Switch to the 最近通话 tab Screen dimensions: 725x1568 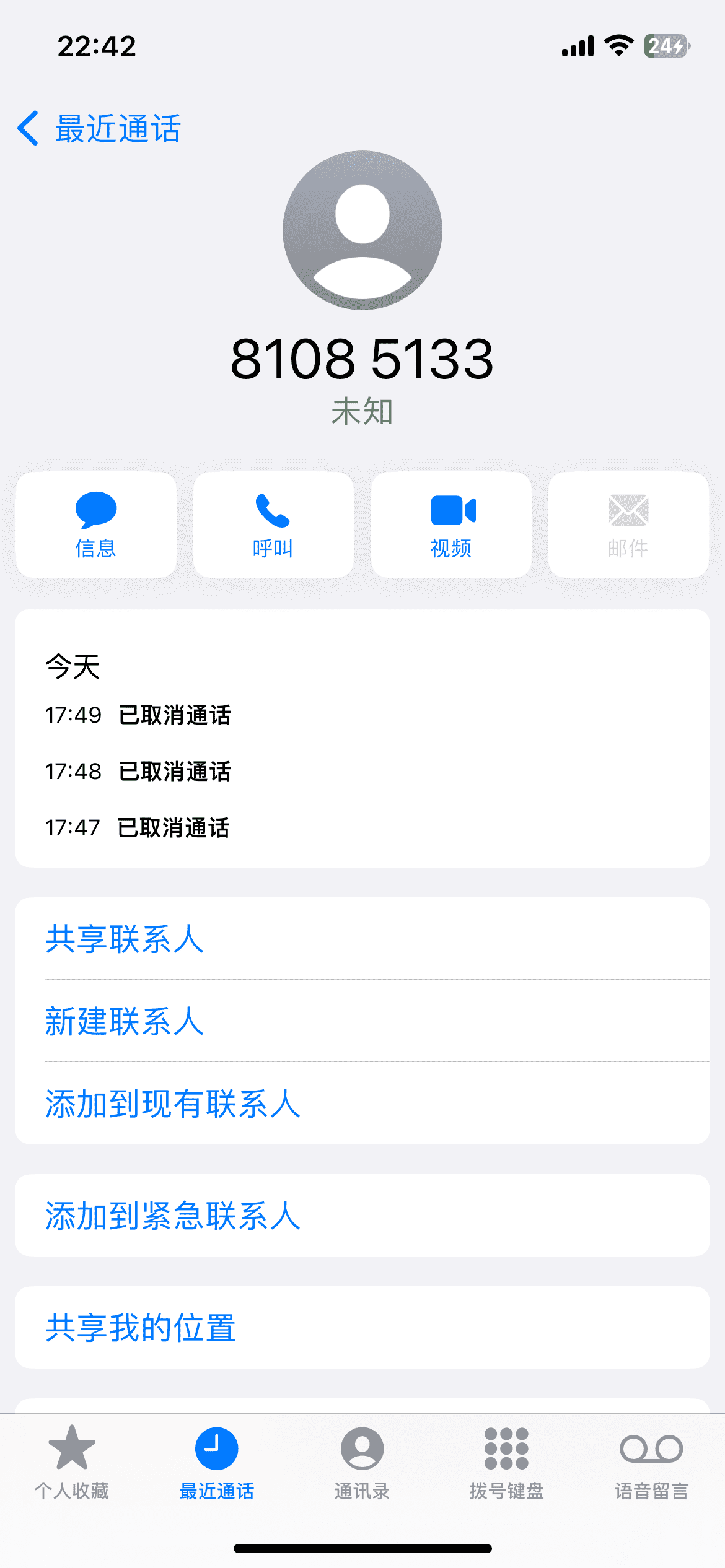(217, 1463)
